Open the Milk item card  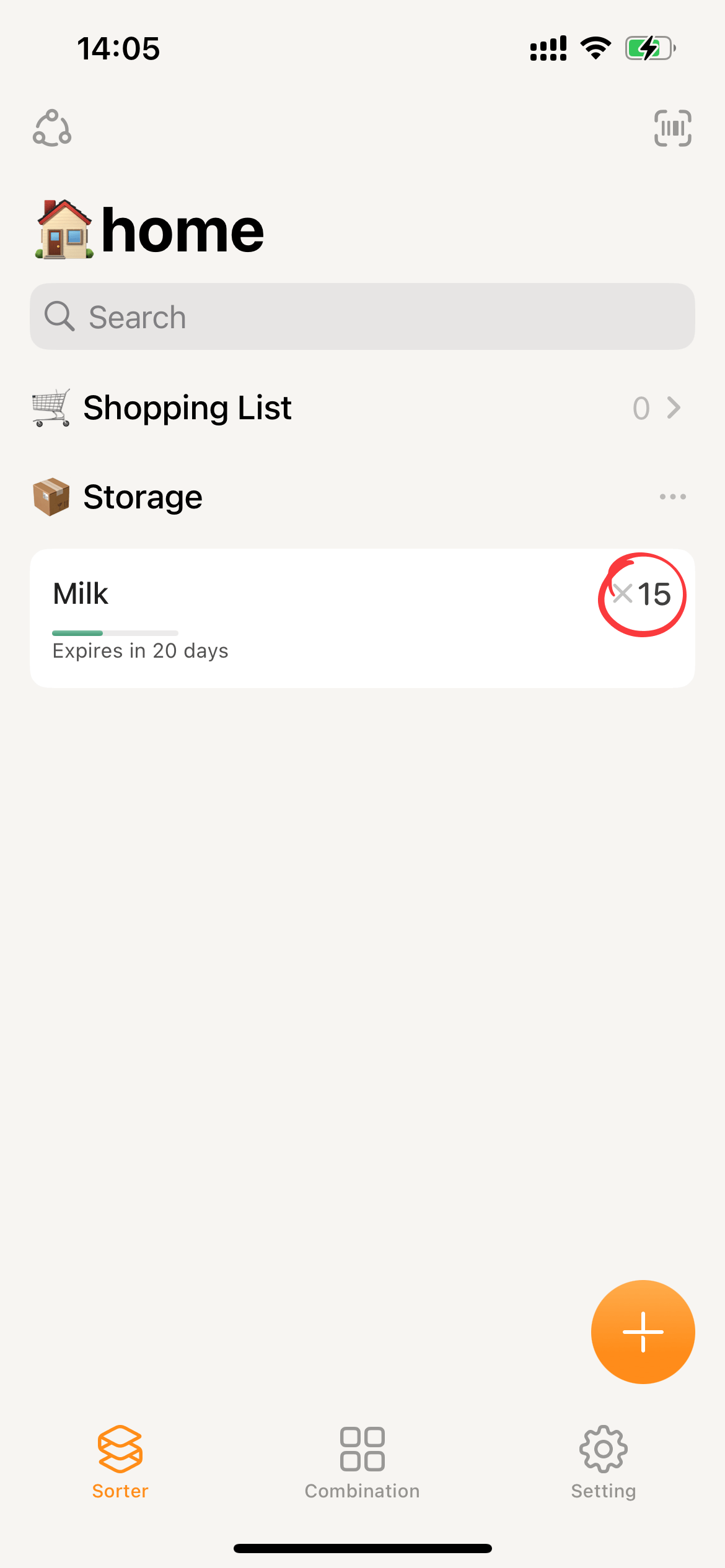(310, 618)
